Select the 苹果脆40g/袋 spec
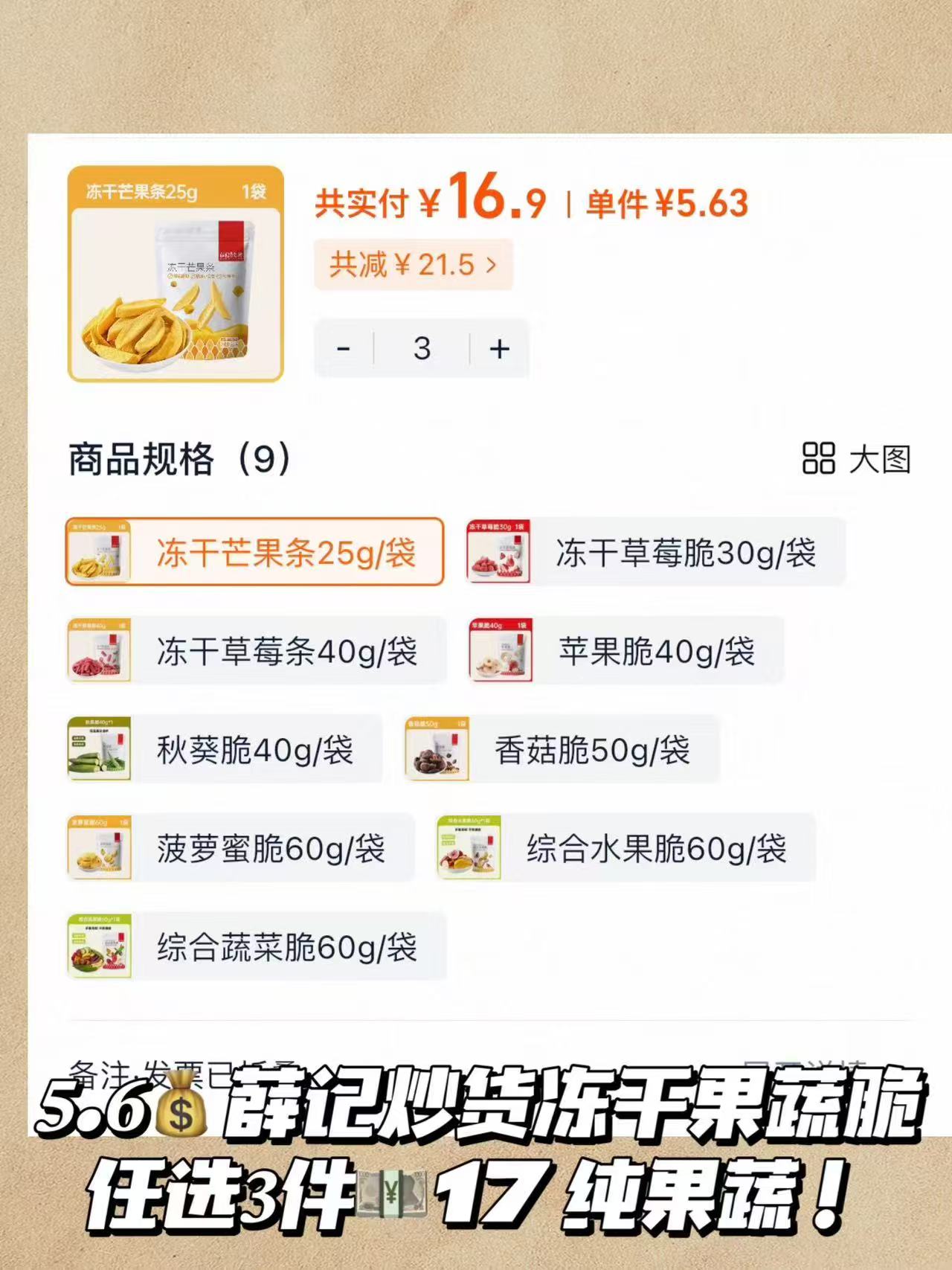This screenshot has width=952, height=1270. pos(654,652)
